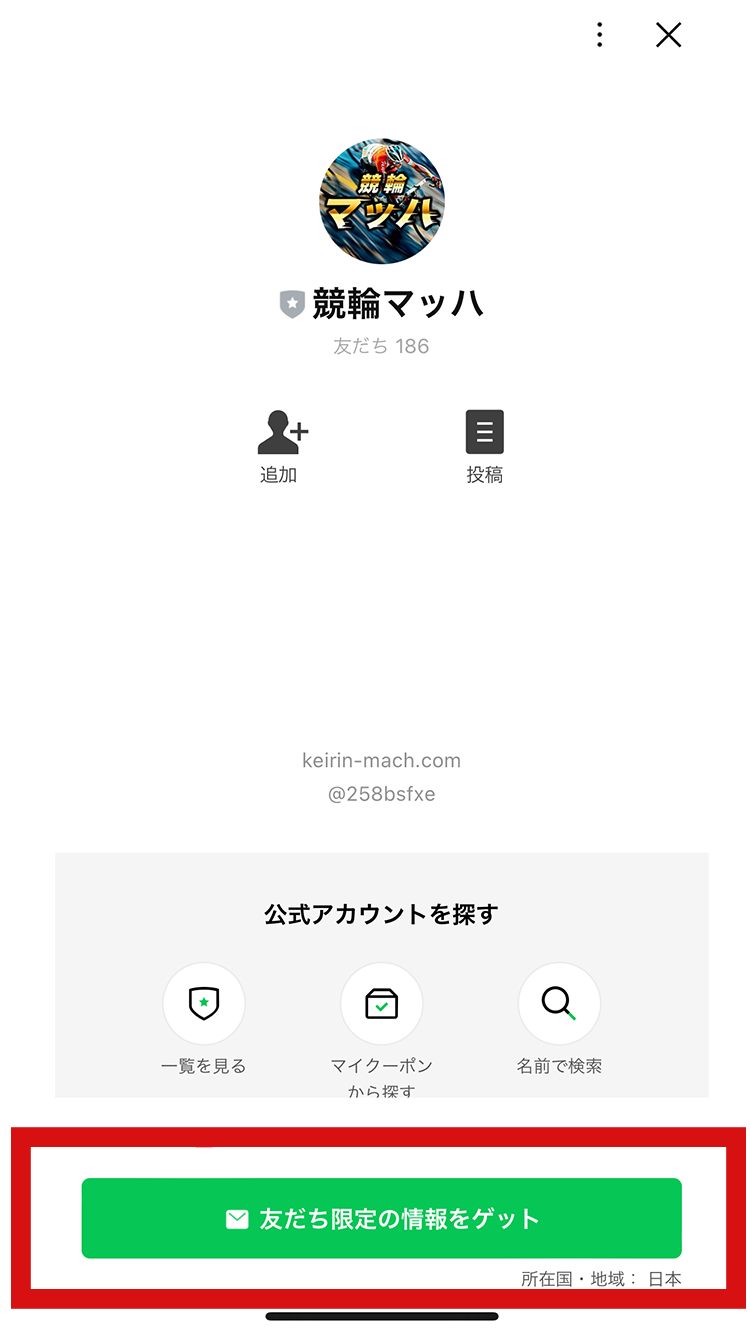The image size is (750, 1334).
Task: Add 競輪マッハ as a friend
Action: [x=281, y=446]
